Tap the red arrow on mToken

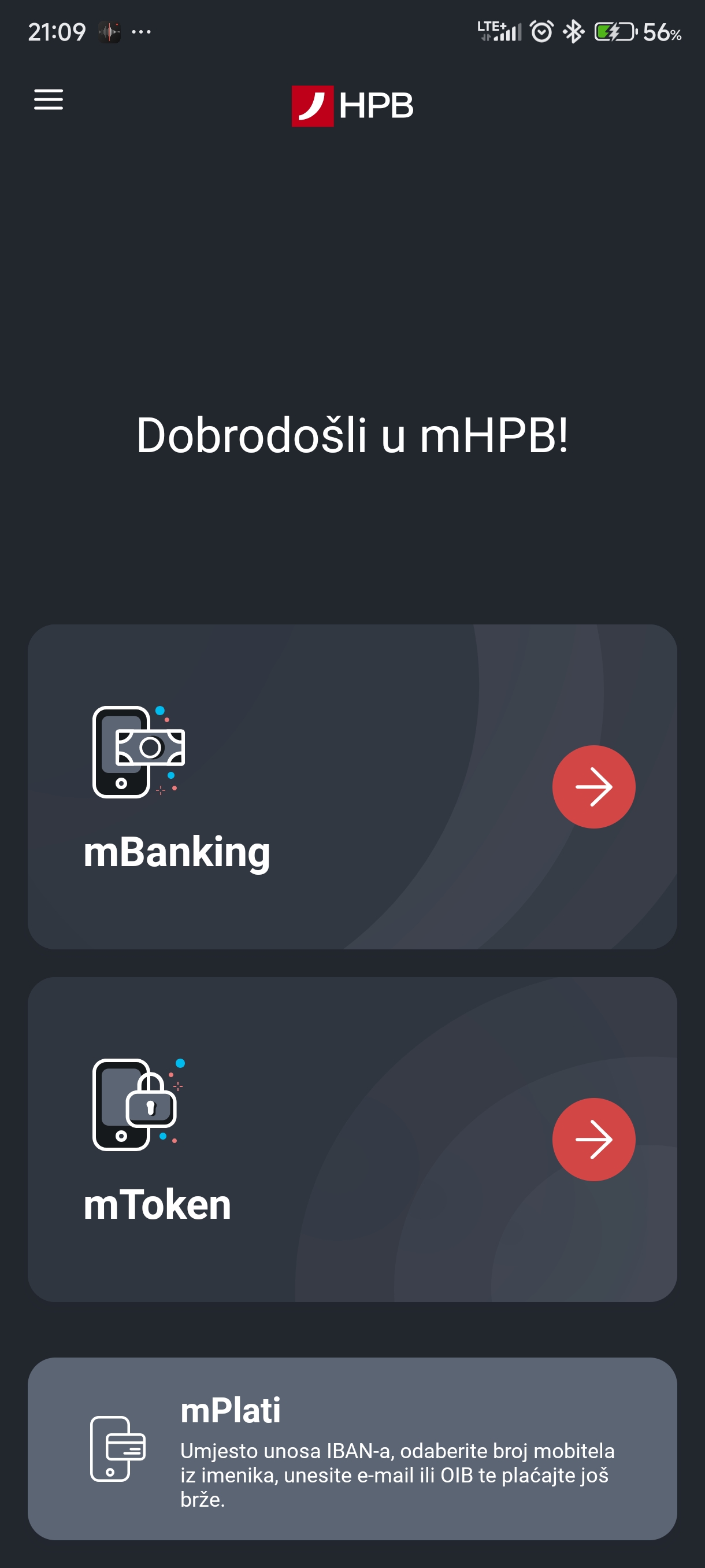(593, 1140)
